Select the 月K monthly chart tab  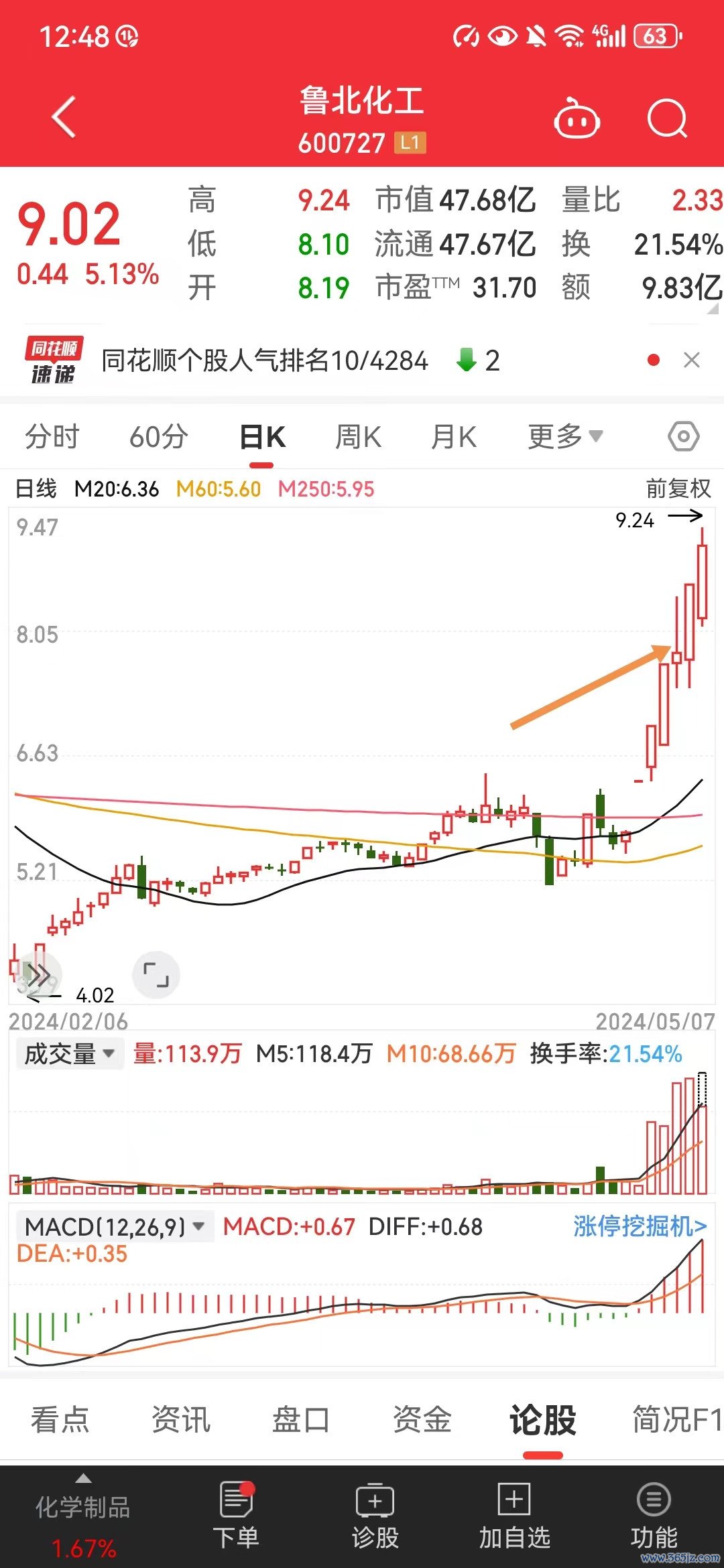point(454,437)
